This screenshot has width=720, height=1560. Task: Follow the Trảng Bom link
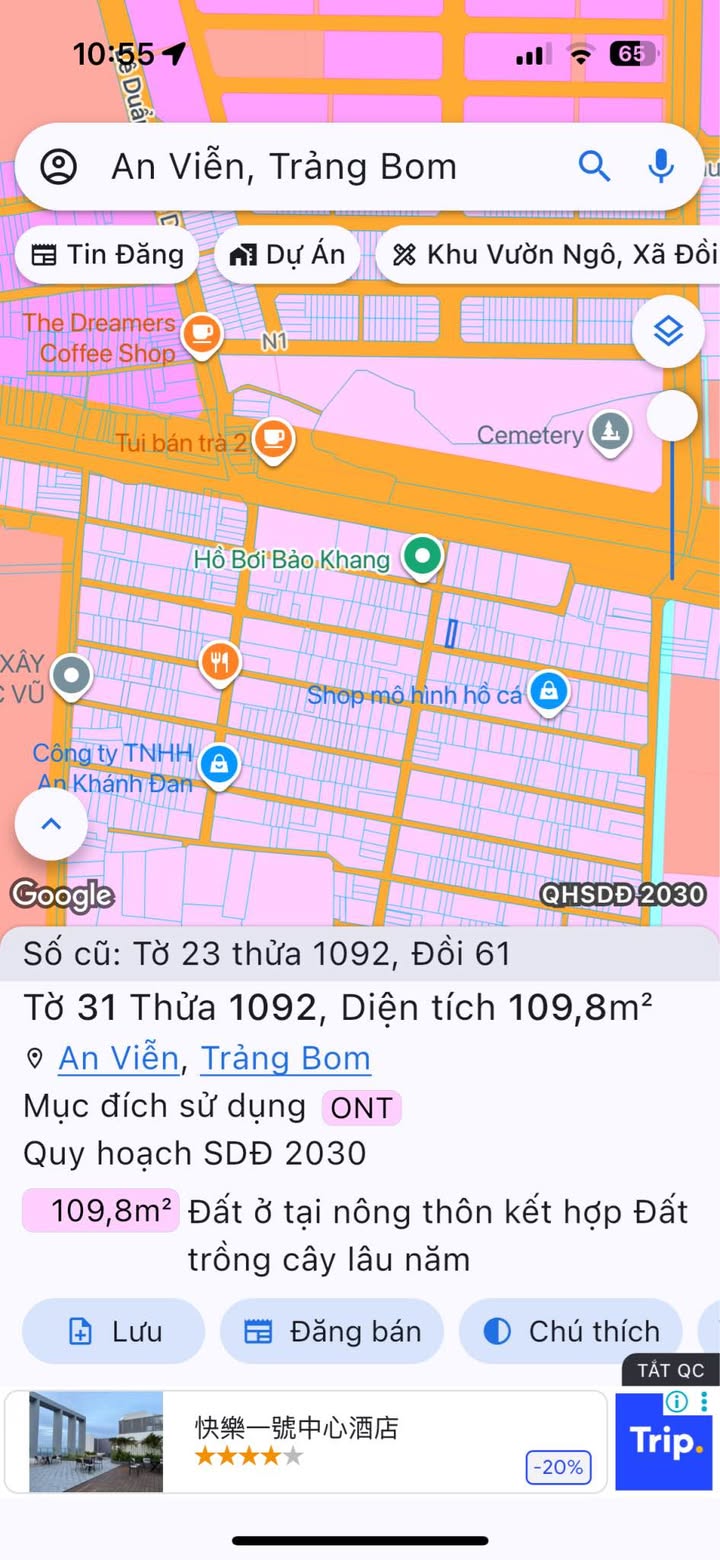pos(285,1058)
